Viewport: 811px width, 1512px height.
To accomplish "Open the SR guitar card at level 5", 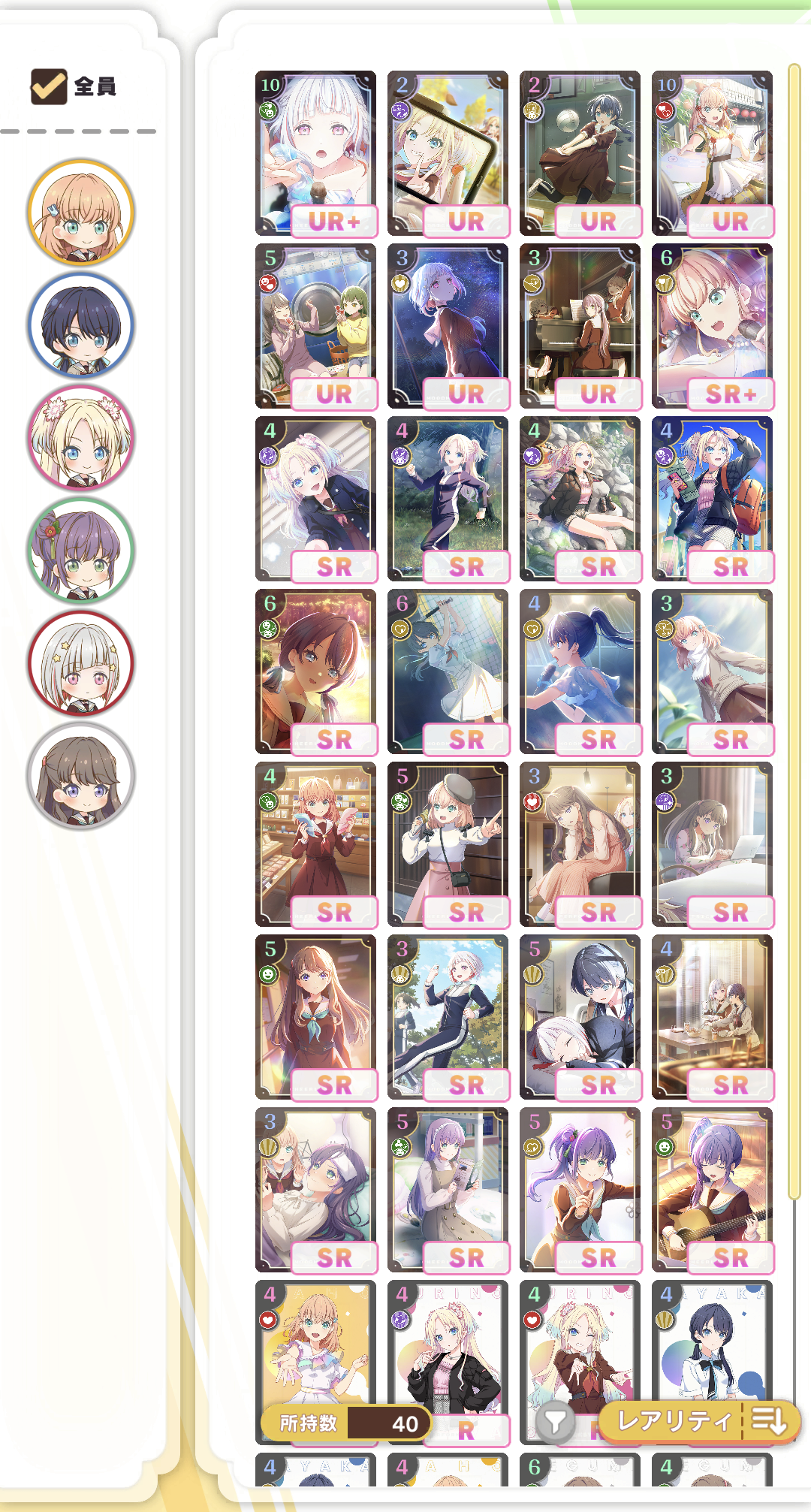I will (x=713, y=1190).
